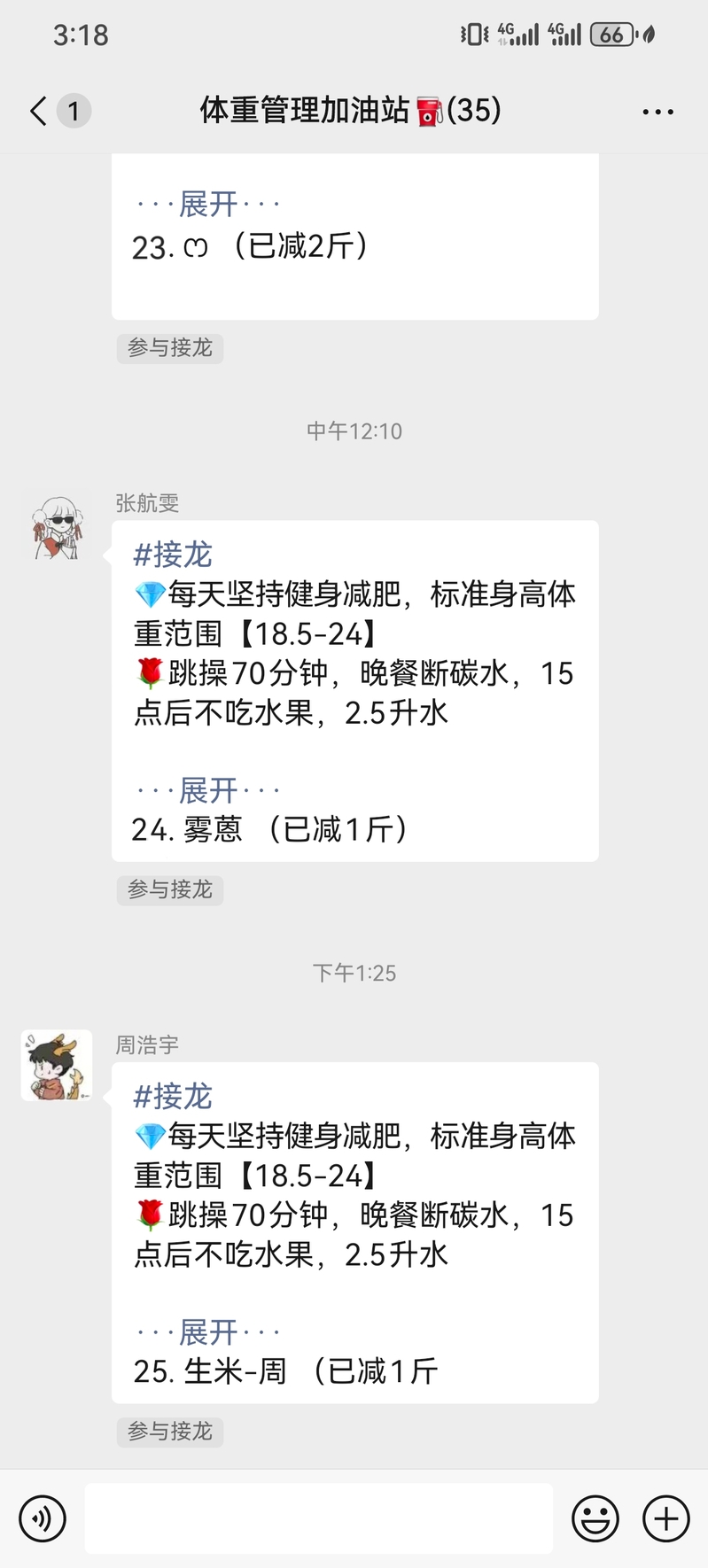
Task: Tap the #接龙 tag in 张航雯's message
Action: coord(173,555)
